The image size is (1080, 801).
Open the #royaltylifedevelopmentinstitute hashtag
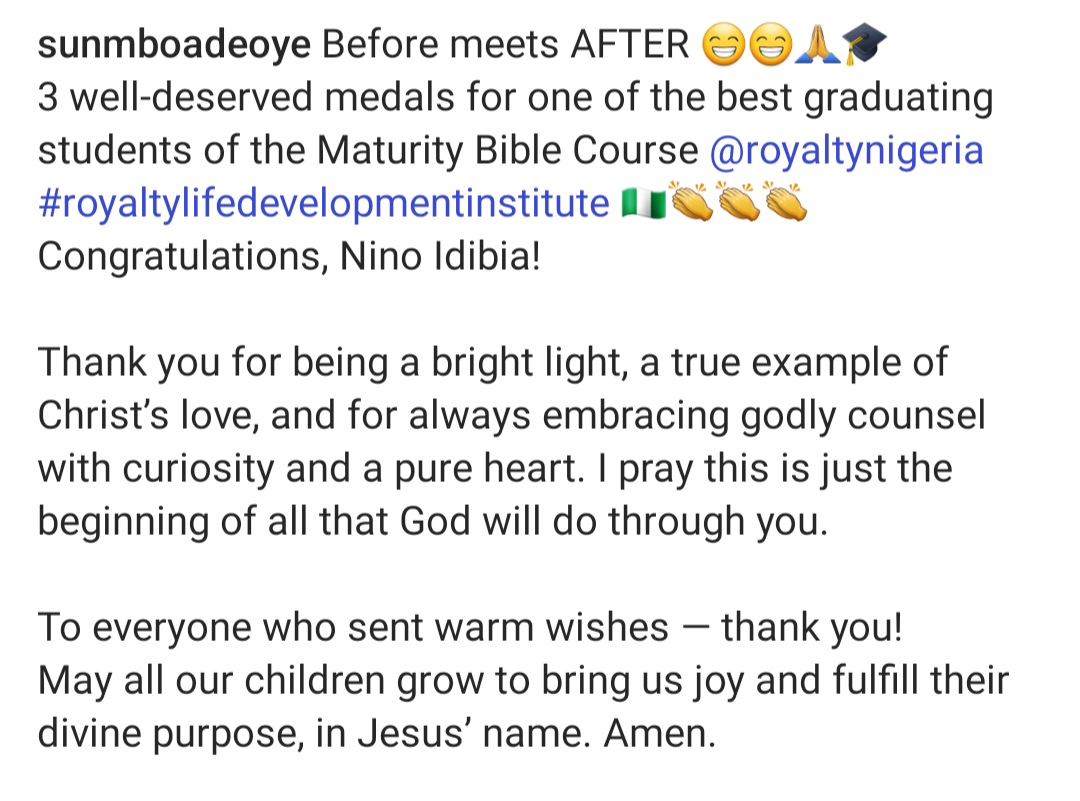323,204
